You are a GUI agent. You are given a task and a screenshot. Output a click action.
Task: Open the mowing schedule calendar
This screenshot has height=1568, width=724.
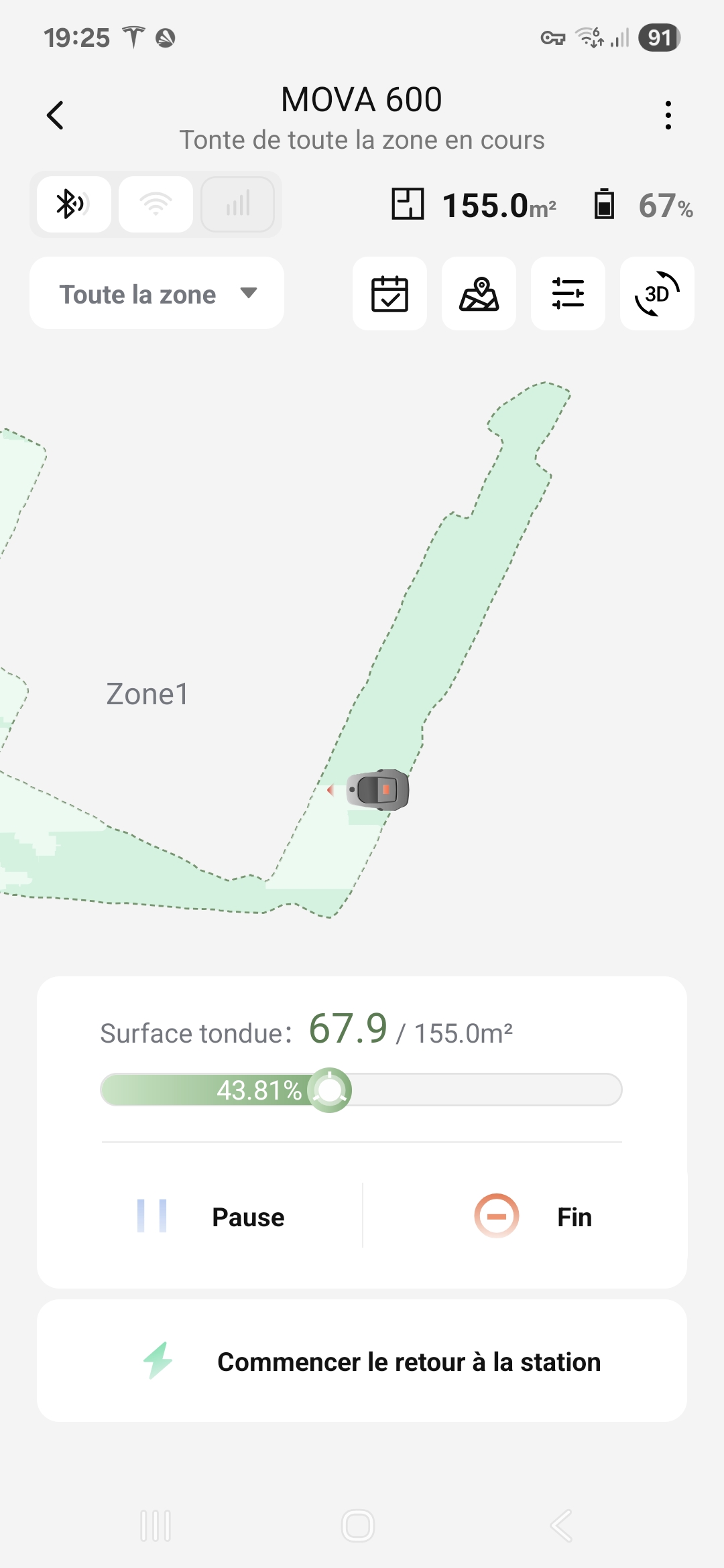pyautogui.click(x=389, y=293)
